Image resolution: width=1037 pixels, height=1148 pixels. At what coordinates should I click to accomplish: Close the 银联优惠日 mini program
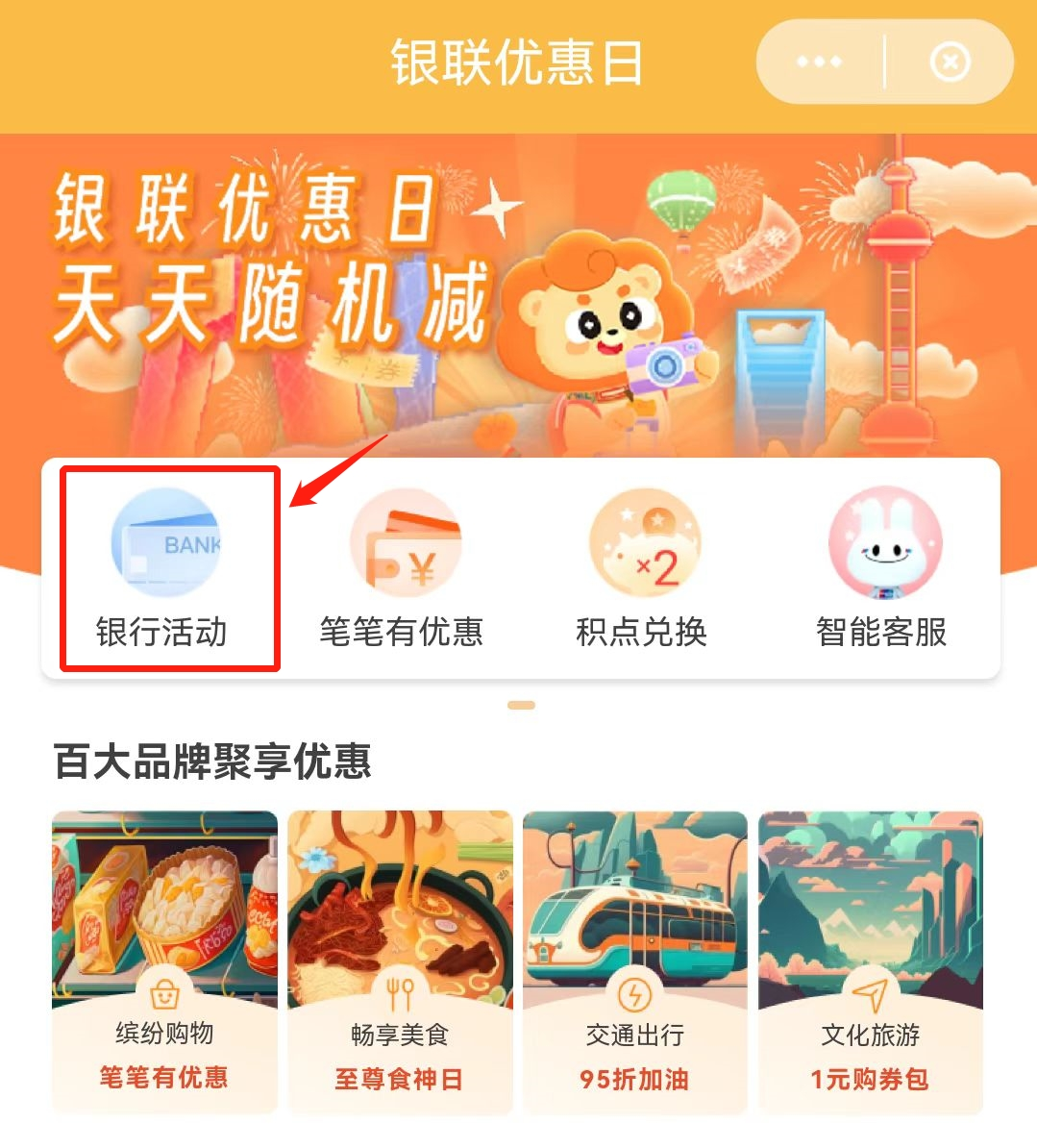coord(949,62)
